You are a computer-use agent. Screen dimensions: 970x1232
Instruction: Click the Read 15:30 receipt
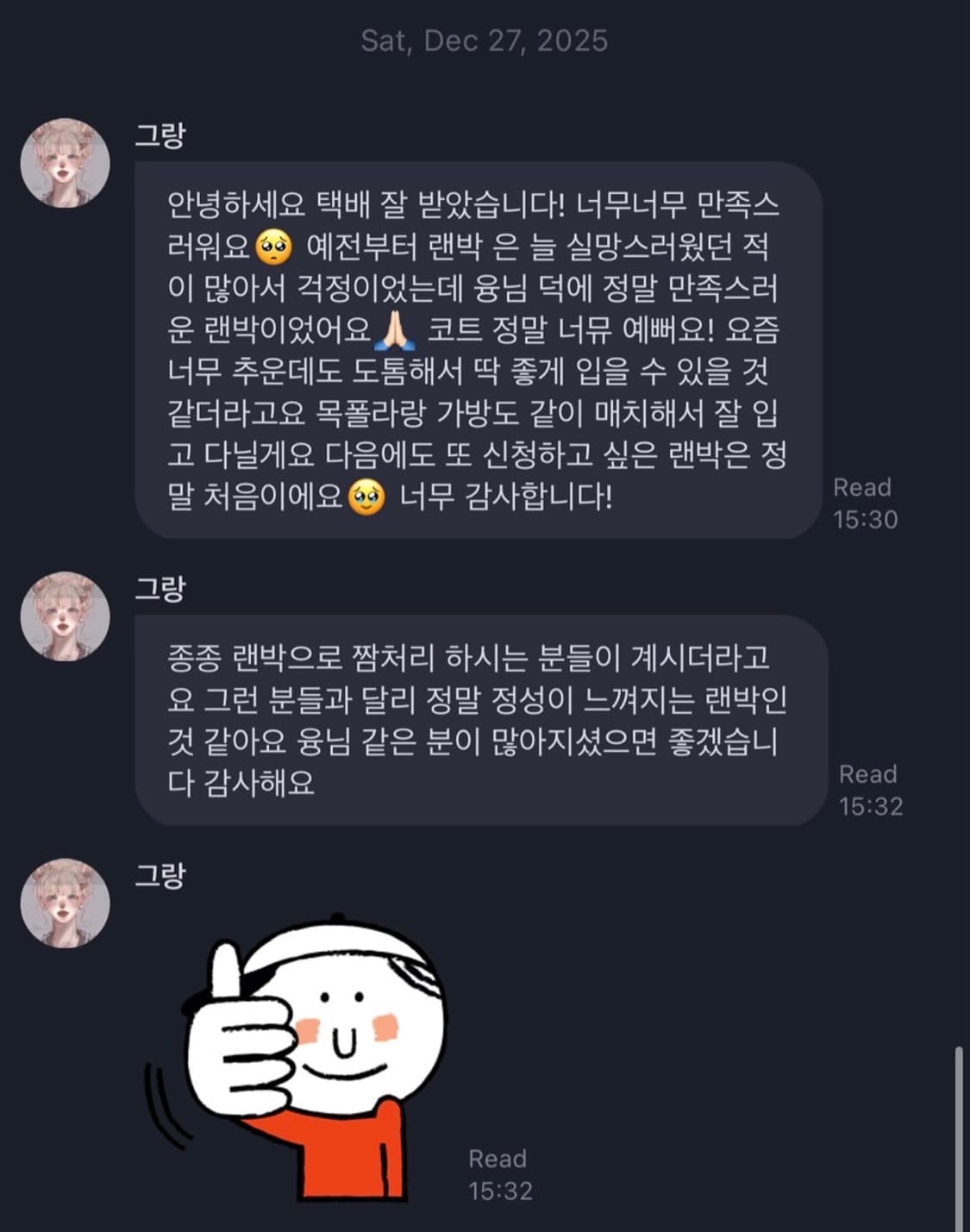[862, 503]
